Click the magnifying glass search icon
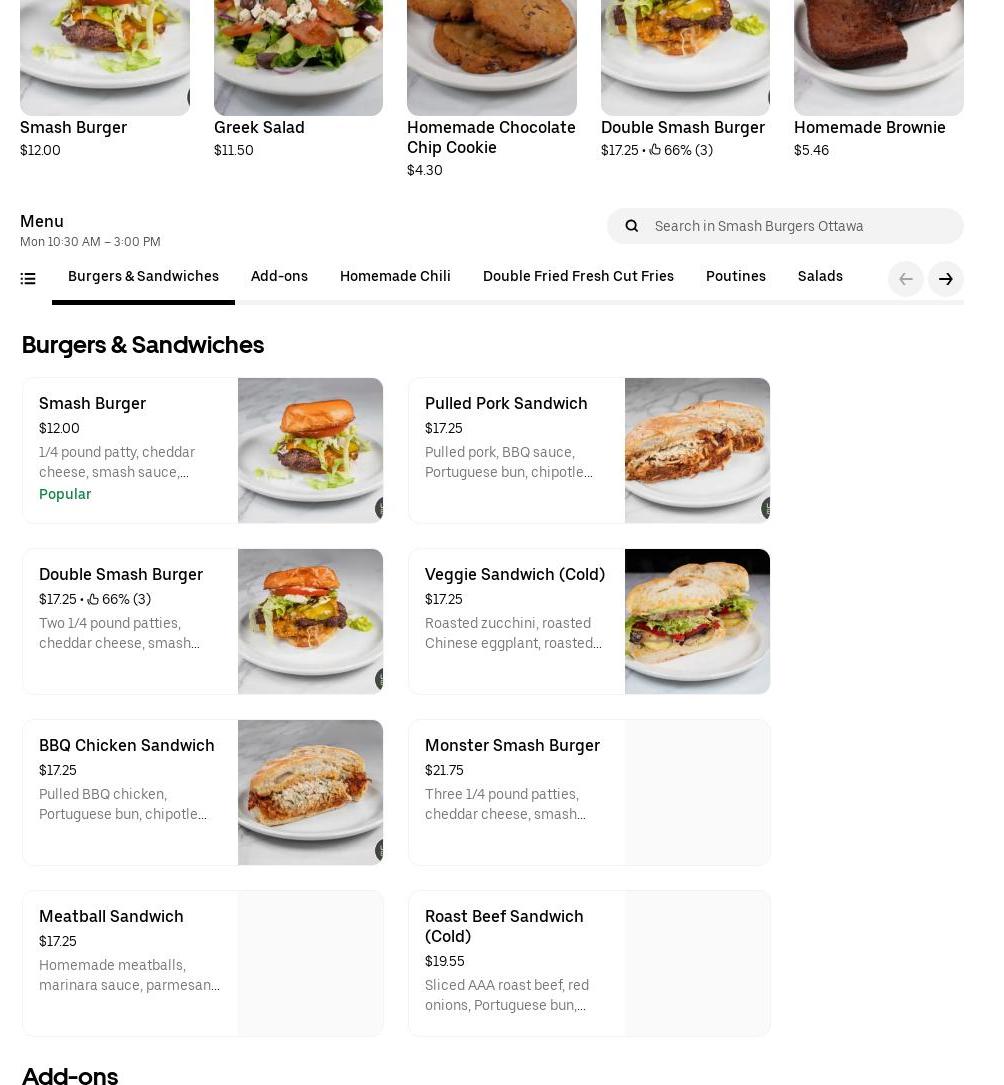The width and height of the screenshot is (1004, 1085). click(x=631, y=226)
